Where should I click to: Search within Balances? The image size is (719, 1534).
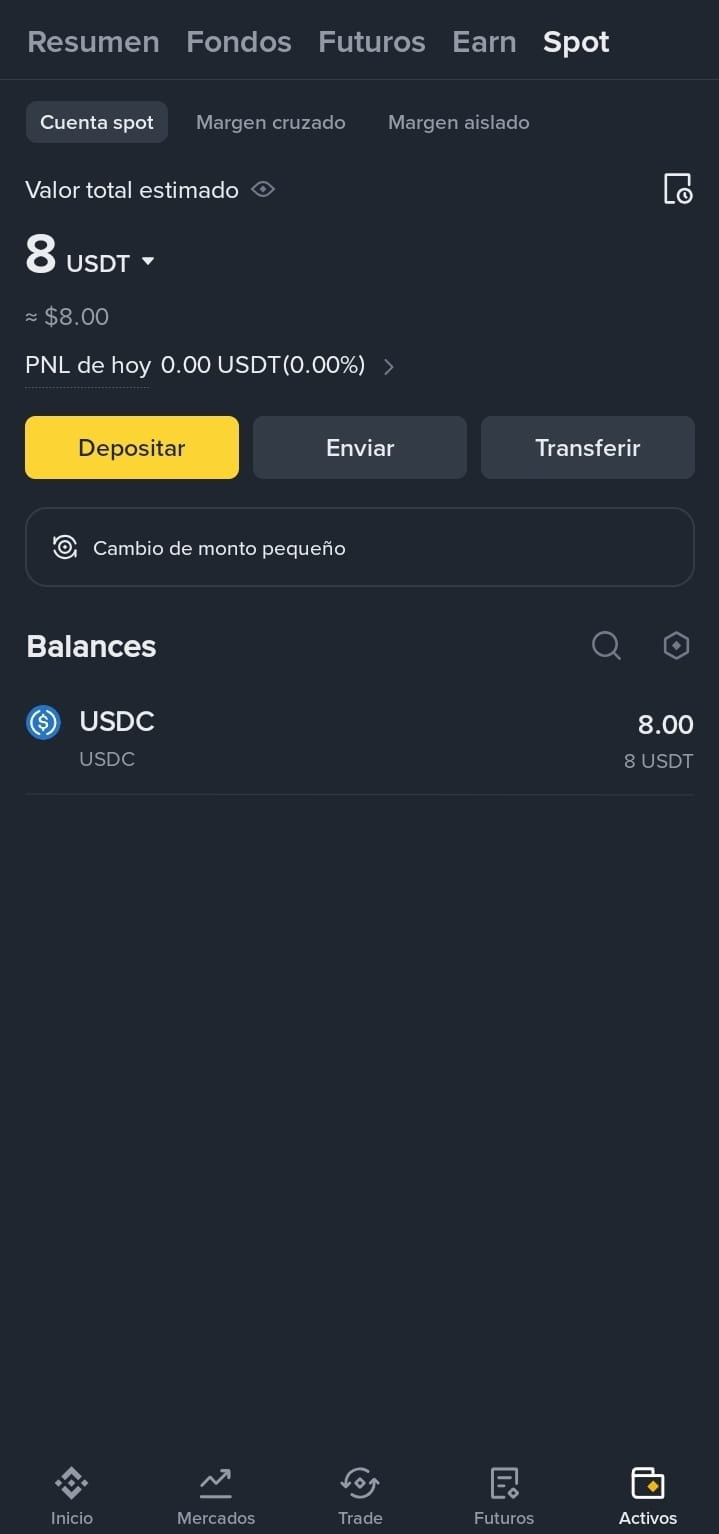606,646
